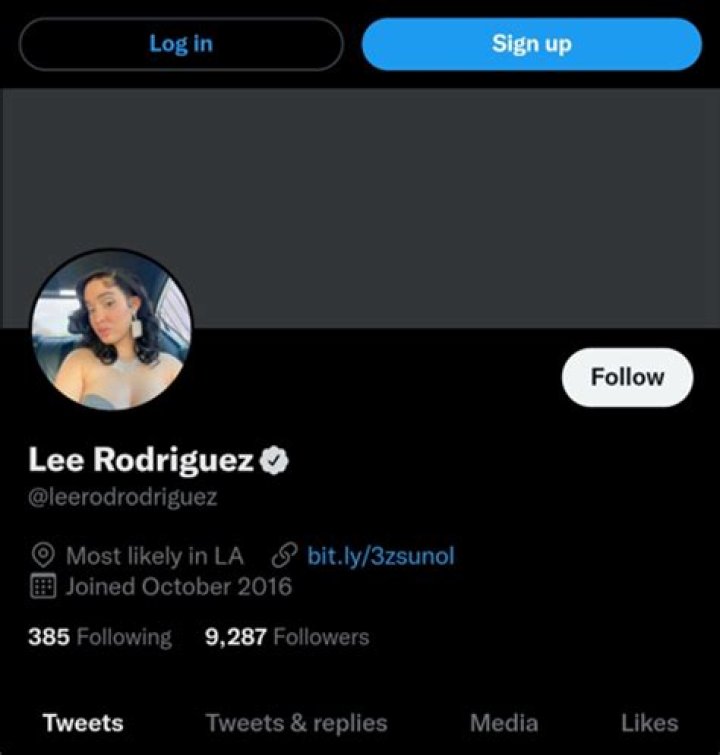Click the Most likely in LA location text

pyautogui.click(x=155, y=555)
